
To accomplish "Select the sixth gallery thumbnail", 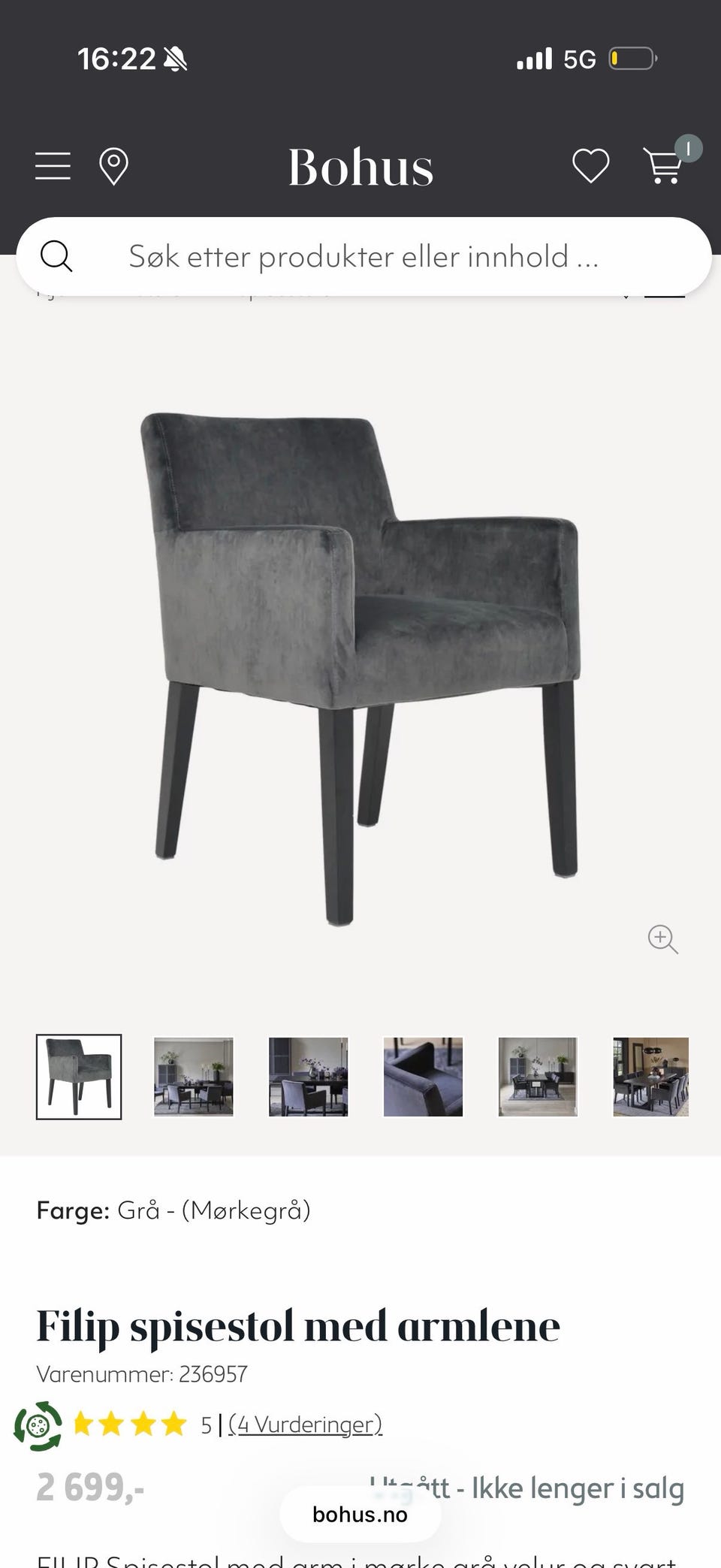I will tap(651, 1077).
